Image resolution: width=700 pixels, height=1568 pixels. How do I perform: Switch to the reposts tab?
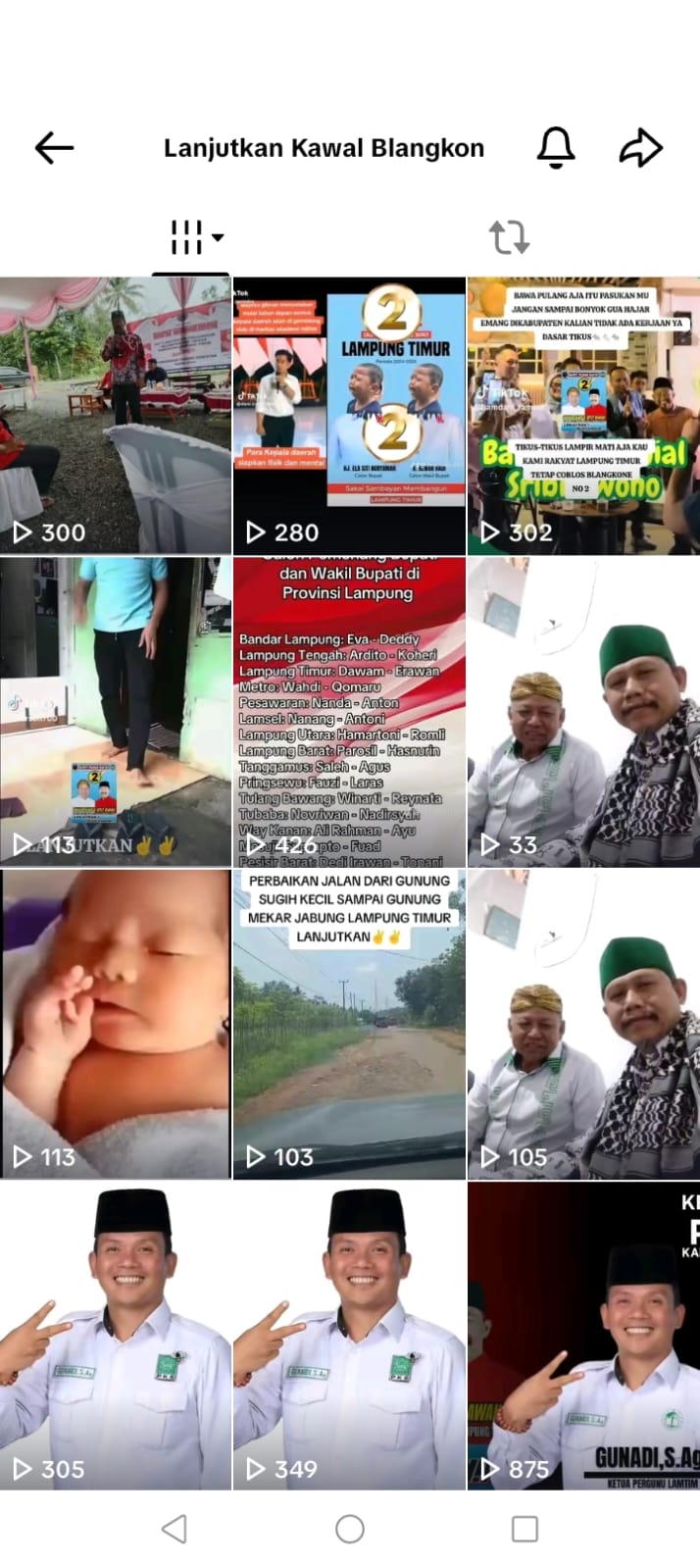click(x=509, y=237)
